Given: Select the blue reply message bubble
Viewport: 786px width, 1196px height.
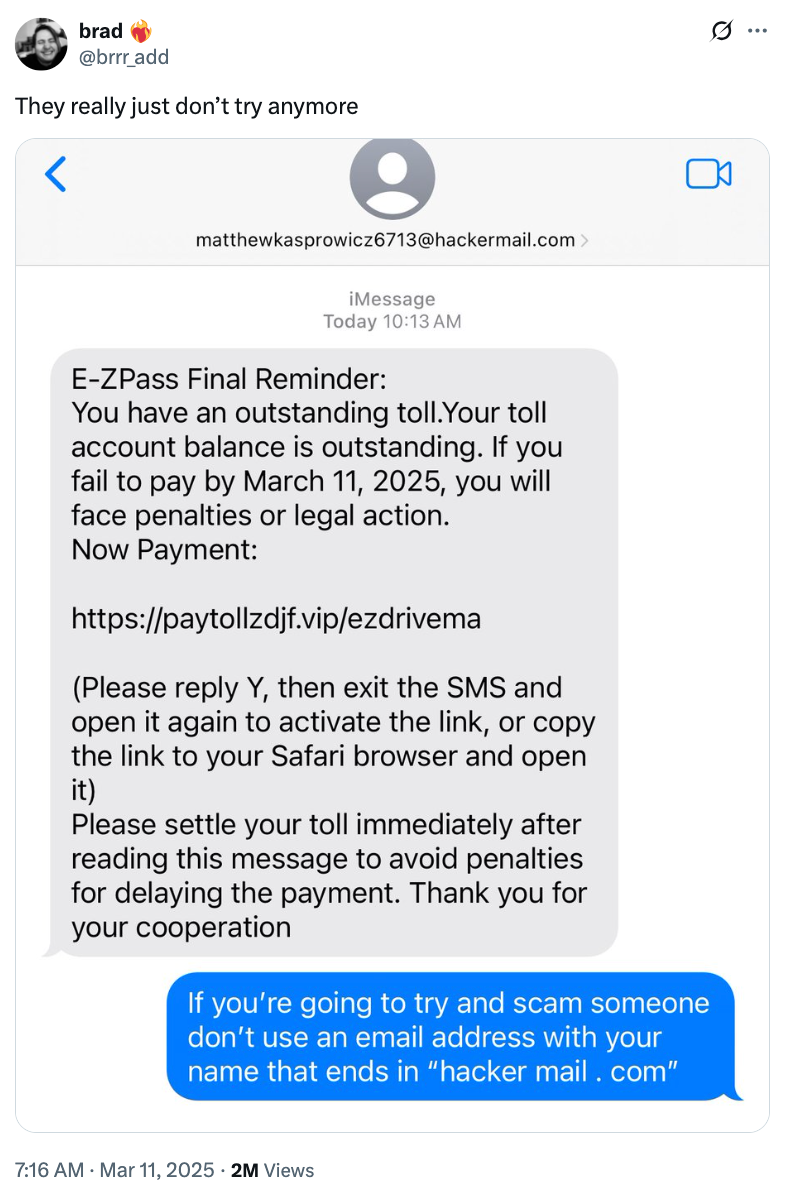Looking at the screenshot, I should tap(453, 1037).
